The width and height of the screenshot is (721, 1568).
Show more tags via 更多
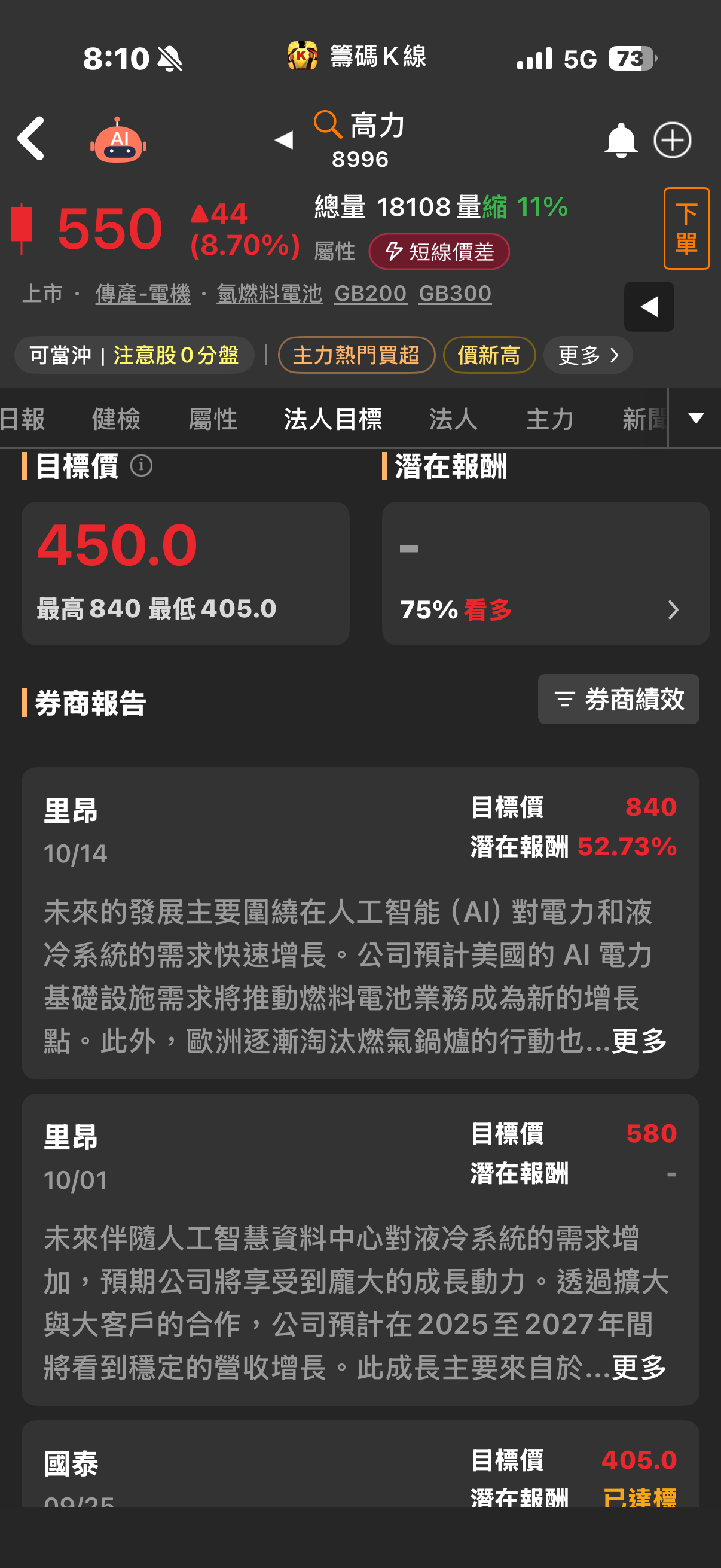point(588,355)
